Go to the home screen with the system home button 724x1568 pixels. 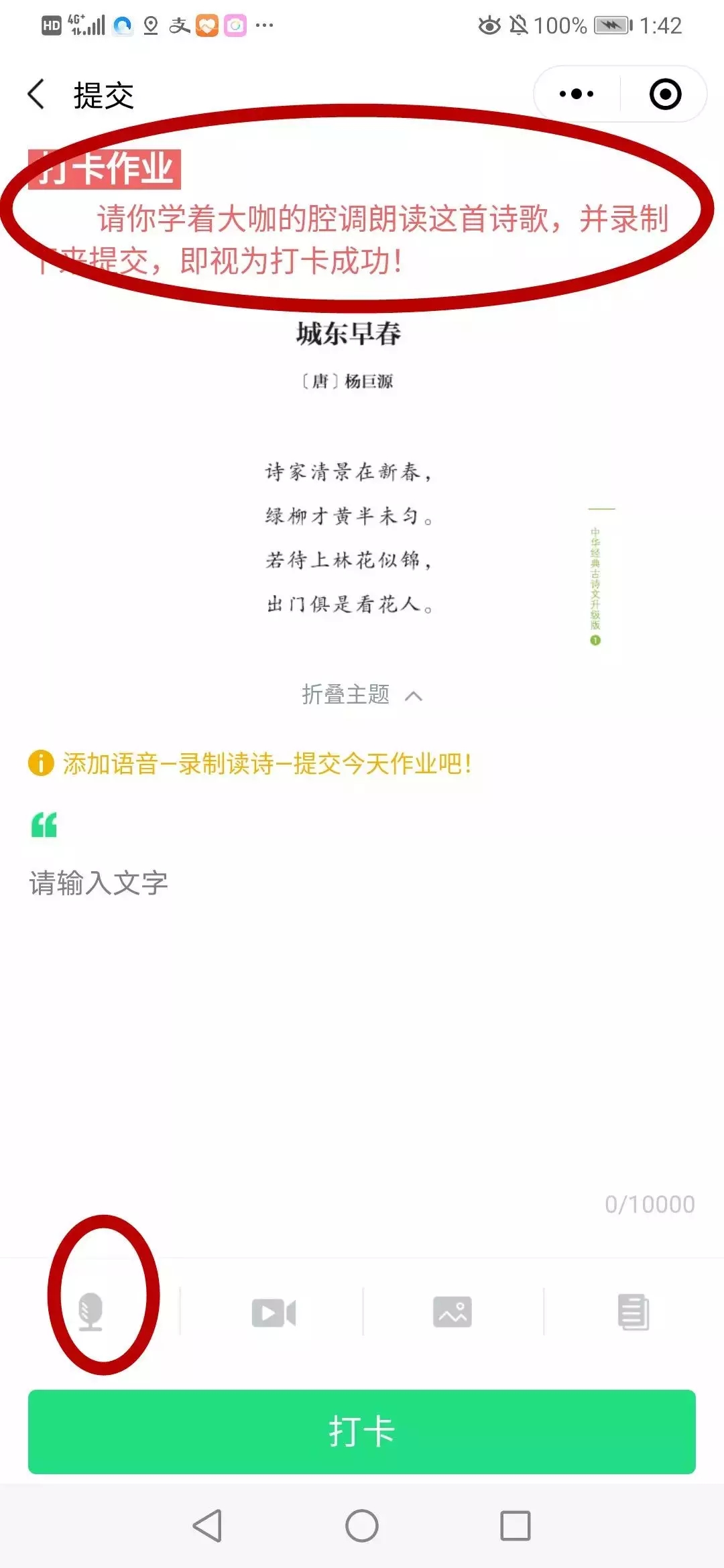[361, 1526]
